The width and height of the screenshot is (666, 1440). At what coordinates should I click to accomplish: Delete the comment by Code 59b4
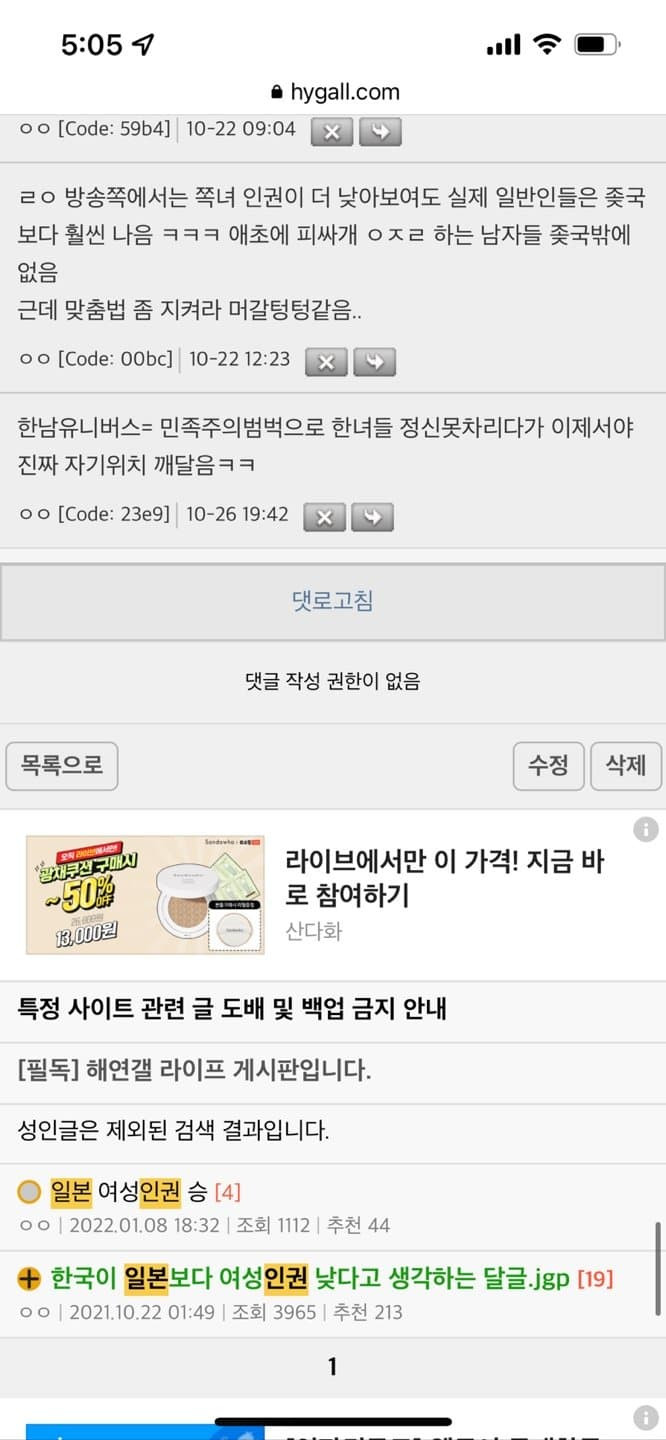(x=332, y=131)
